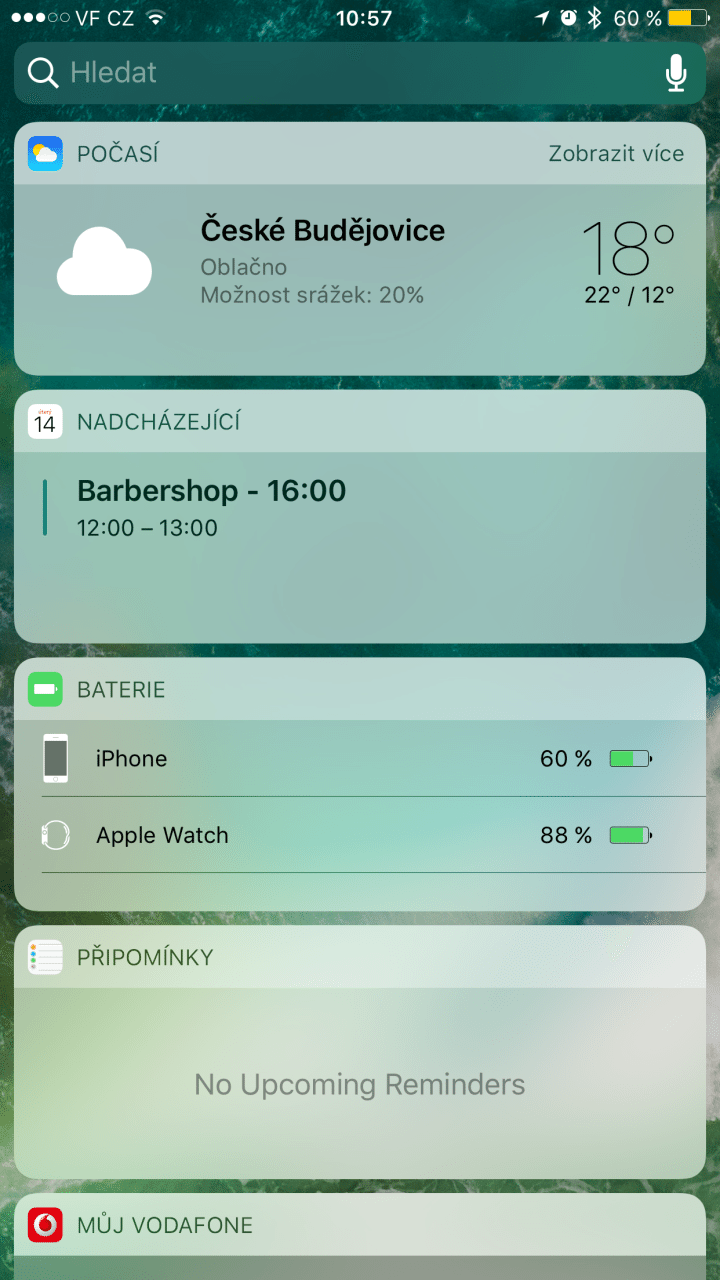The image size is (720, 1280).
Task: Start voice dictation with the microphone icon
Action: (x=677, y=73)
